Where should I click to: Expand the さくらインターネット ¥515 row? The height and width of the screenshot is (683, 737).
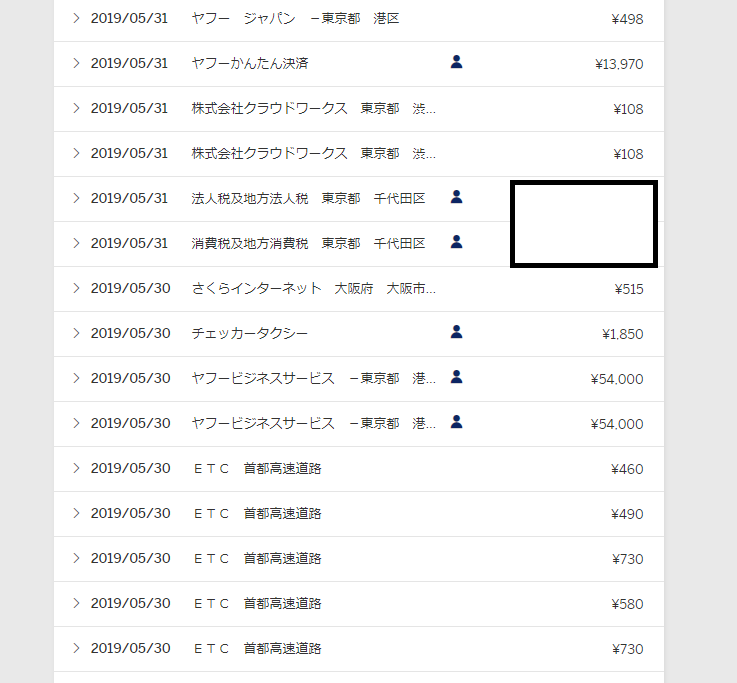tap(76, 288)
